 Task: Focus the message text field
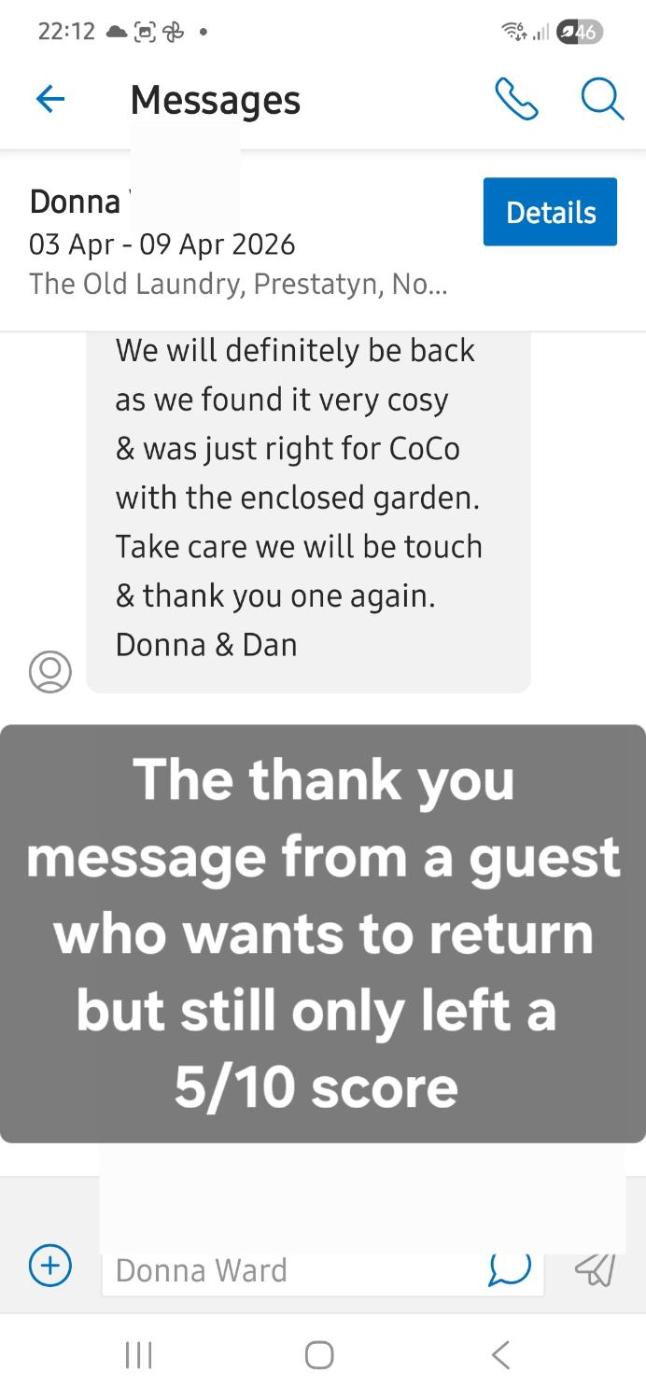[x=290, y=1271]
